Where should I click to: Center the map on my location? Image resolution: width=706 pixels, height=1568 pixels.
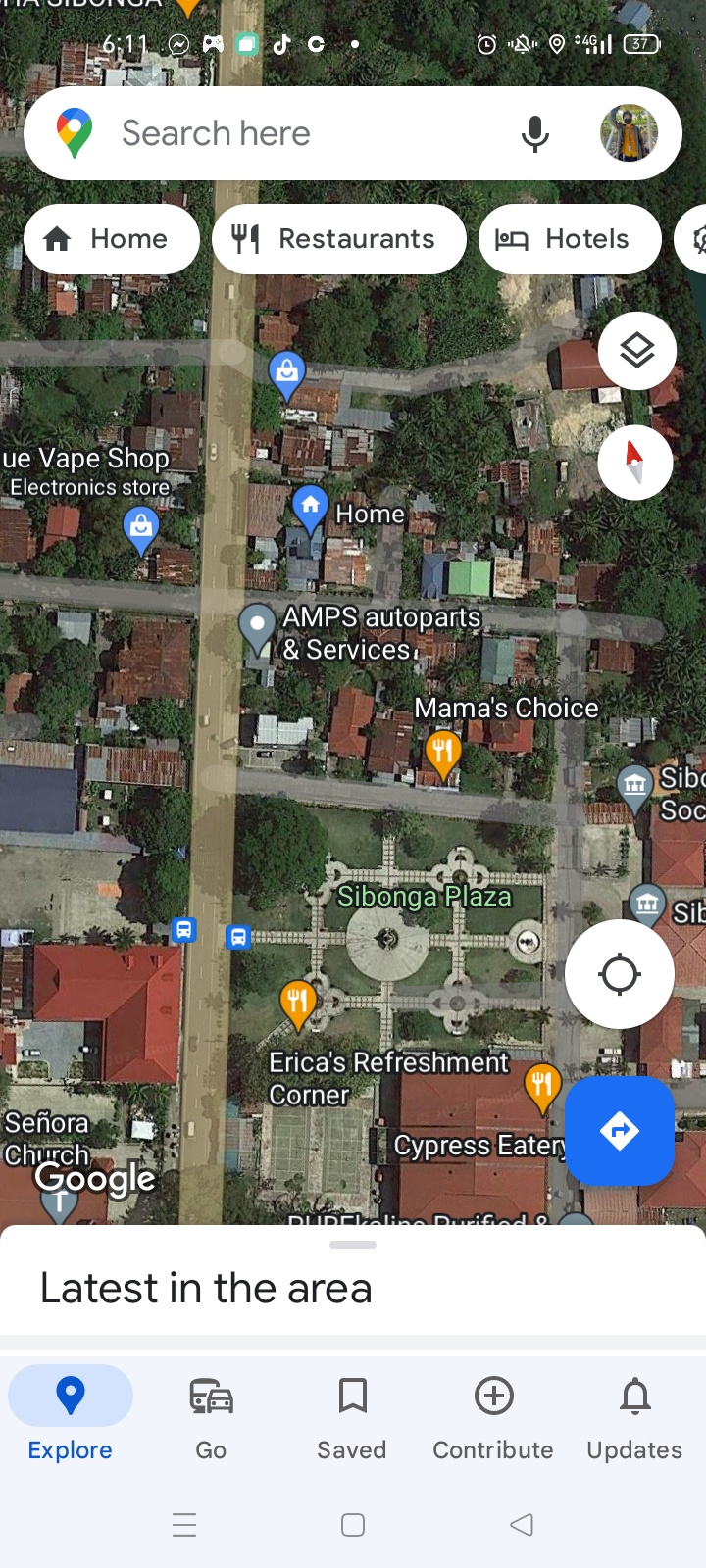click(620, 974)
